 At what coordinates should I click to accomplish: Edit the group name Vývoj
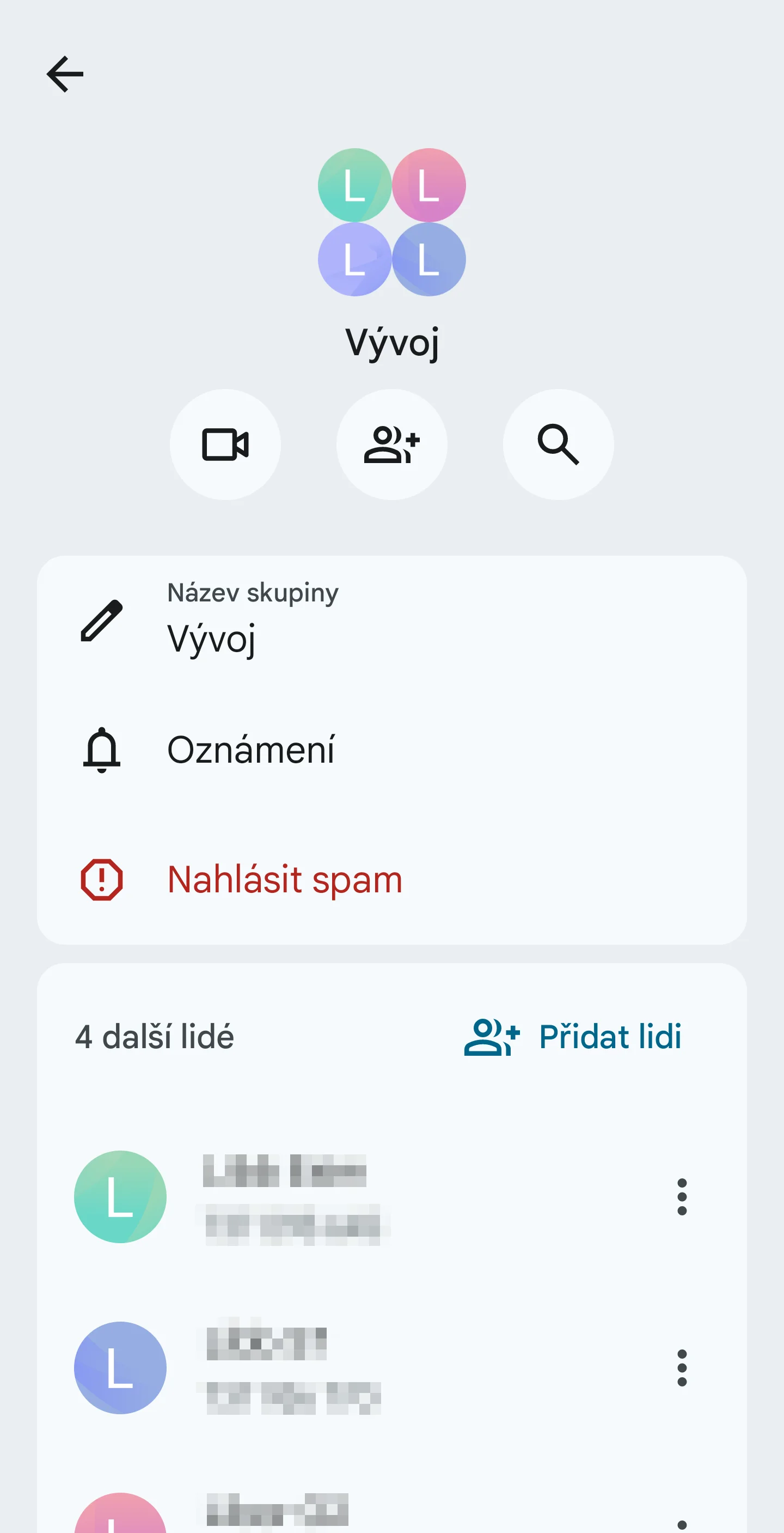point(392,620)
